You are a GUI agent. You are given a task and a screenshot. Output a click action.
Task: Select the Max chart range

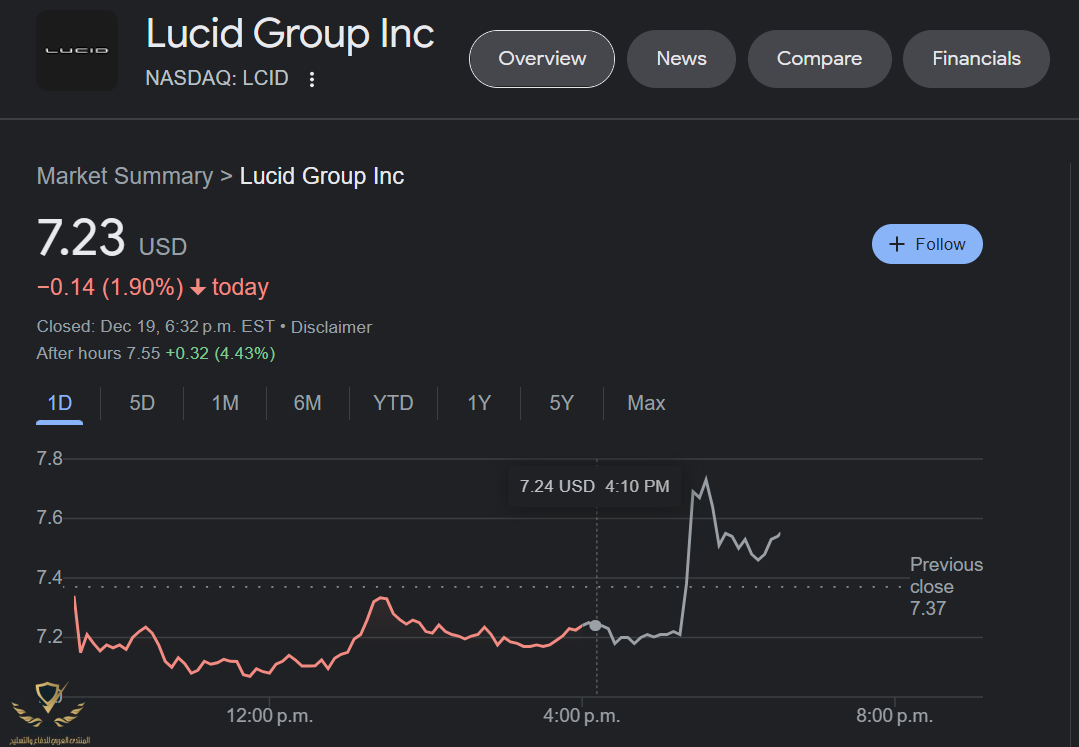646,403
